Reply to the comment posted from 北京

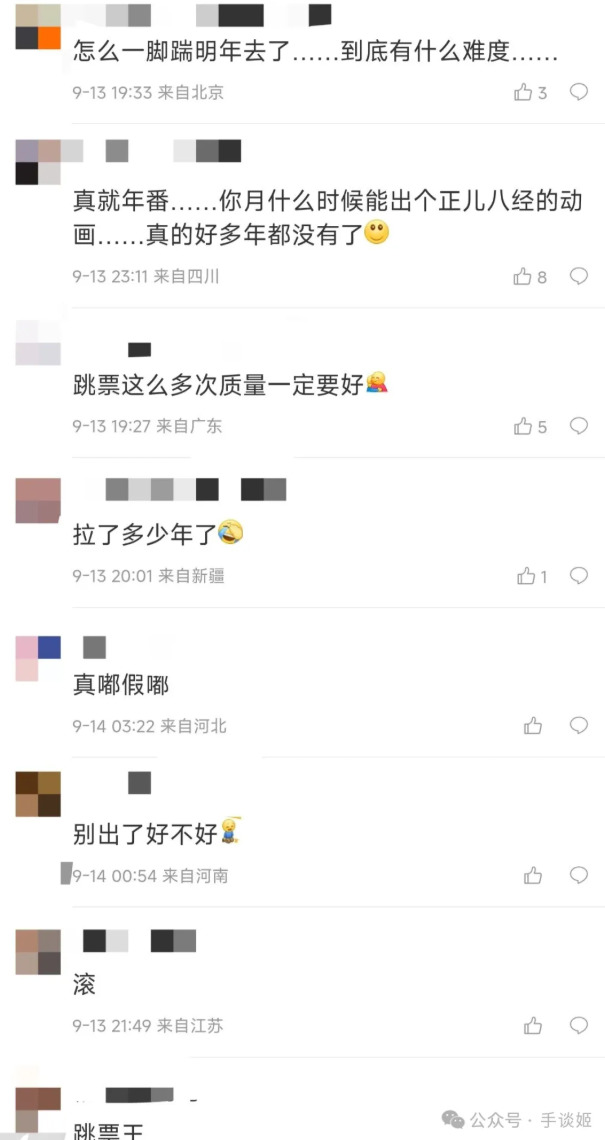click(x=578, y=92)
